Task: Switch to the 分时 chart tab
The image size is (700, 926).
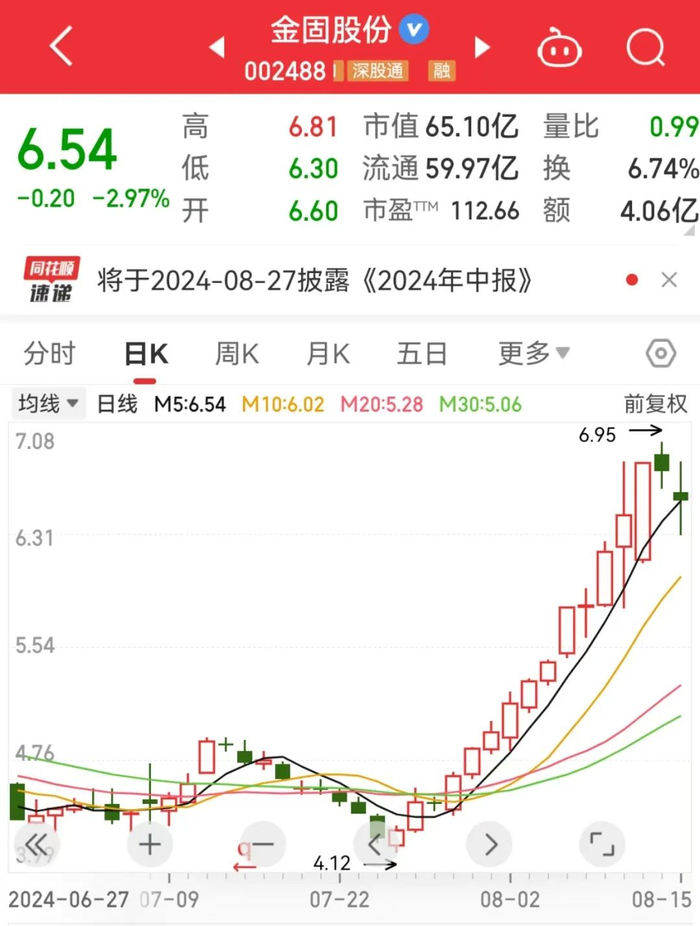Action: (x=49, y=353)
